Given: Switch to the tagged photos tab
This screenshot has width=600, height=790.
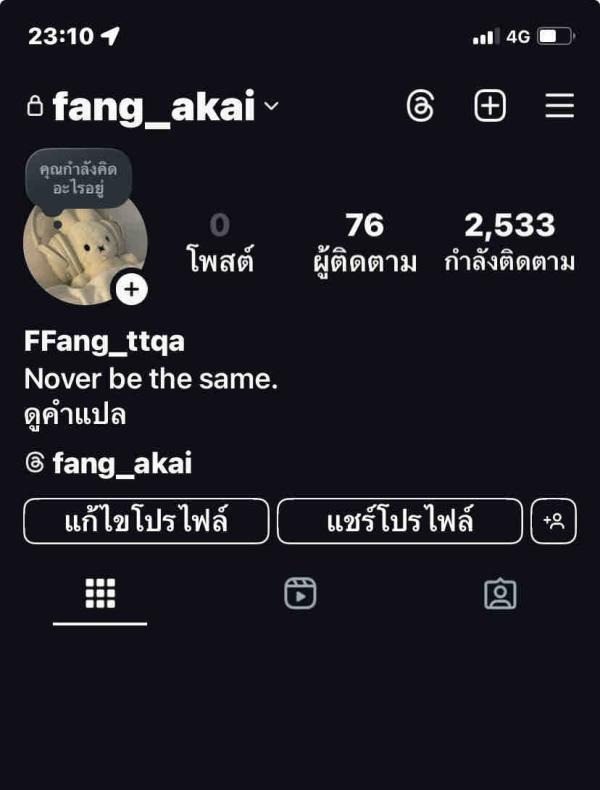Looking at the screenshot, I should (x=500, y=594).
